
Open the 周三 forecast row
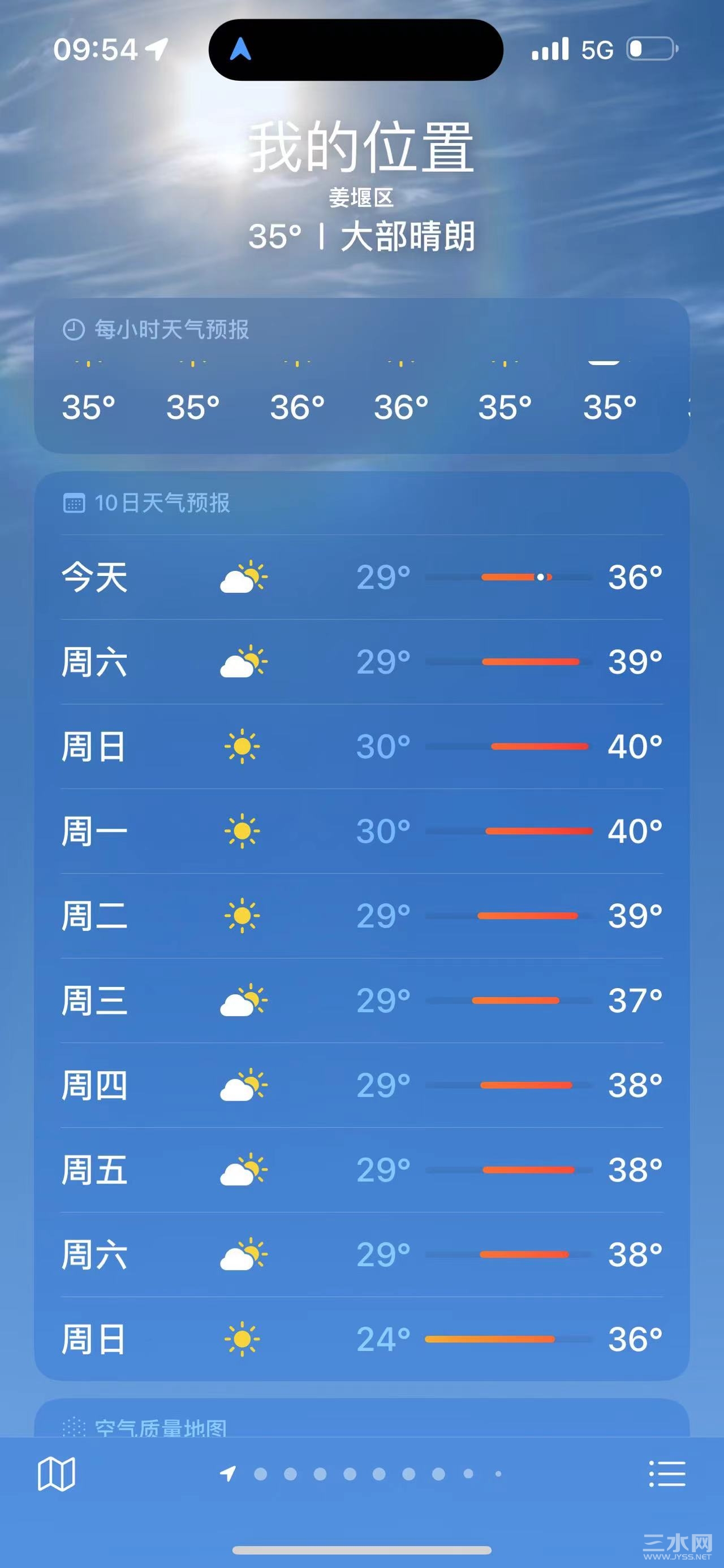pyautogui.click(x=361, y=1000)
